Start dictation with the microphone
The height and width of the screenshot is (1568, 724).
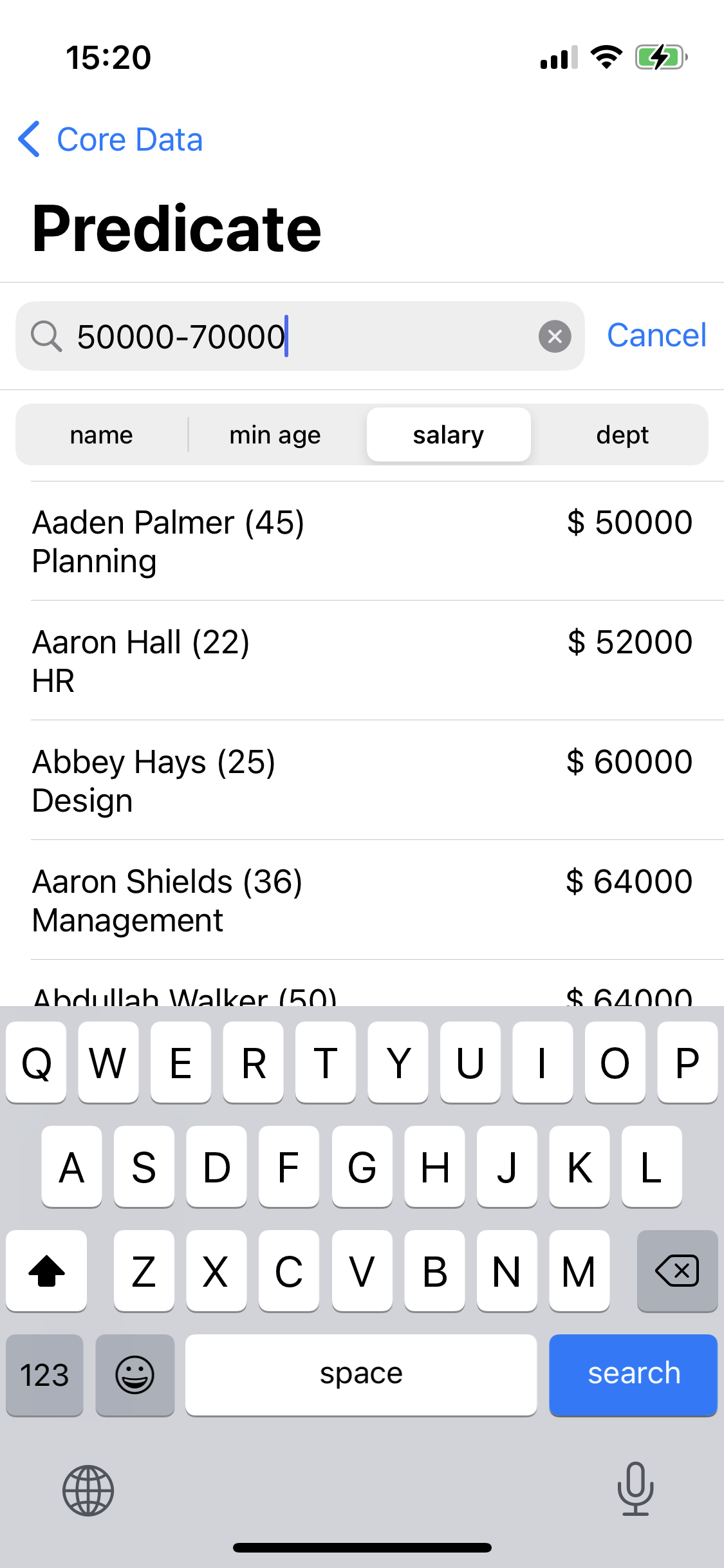pos(635,1488)
